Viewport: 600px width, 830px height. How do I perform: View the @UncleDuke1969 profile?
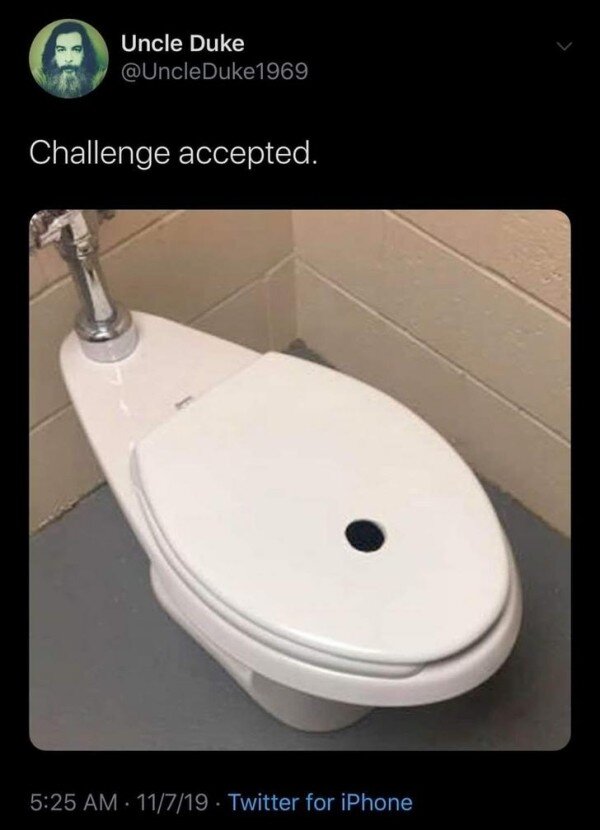tap(215, 71)
